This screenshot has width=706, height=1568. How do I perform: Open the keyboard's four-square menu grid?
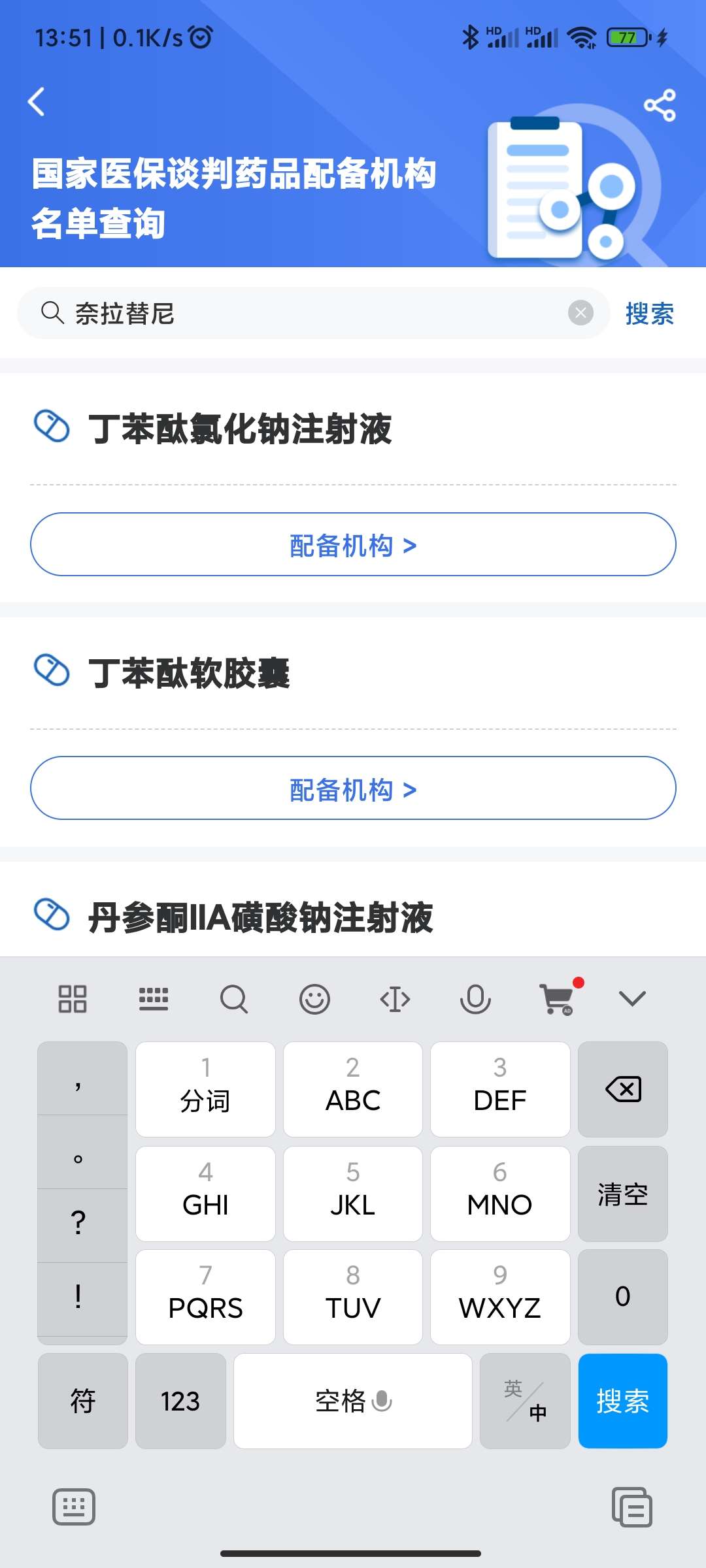[73, 999]
